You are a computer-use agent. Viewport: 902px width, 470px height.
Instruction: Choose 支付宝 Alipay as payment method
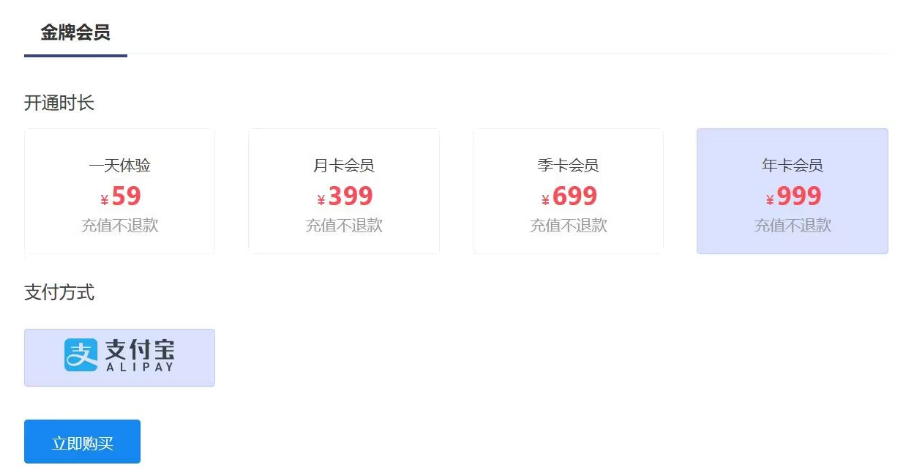tap(119, 357)
